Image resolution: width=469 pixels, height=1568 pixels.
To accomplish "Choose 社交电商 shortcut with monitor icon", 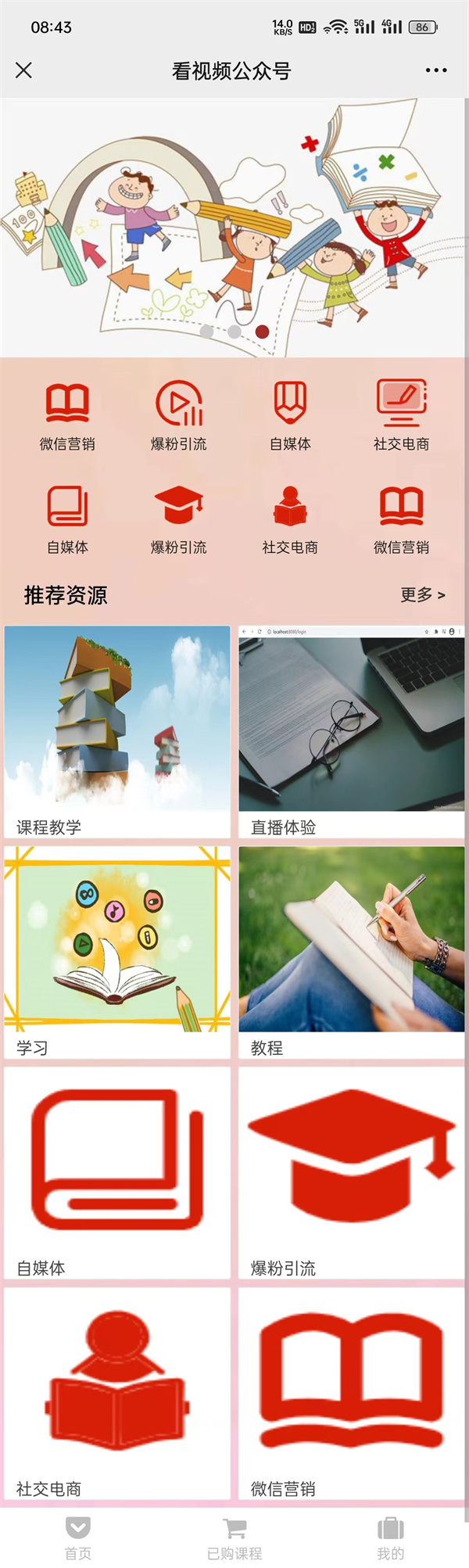I will pos(401,415).
